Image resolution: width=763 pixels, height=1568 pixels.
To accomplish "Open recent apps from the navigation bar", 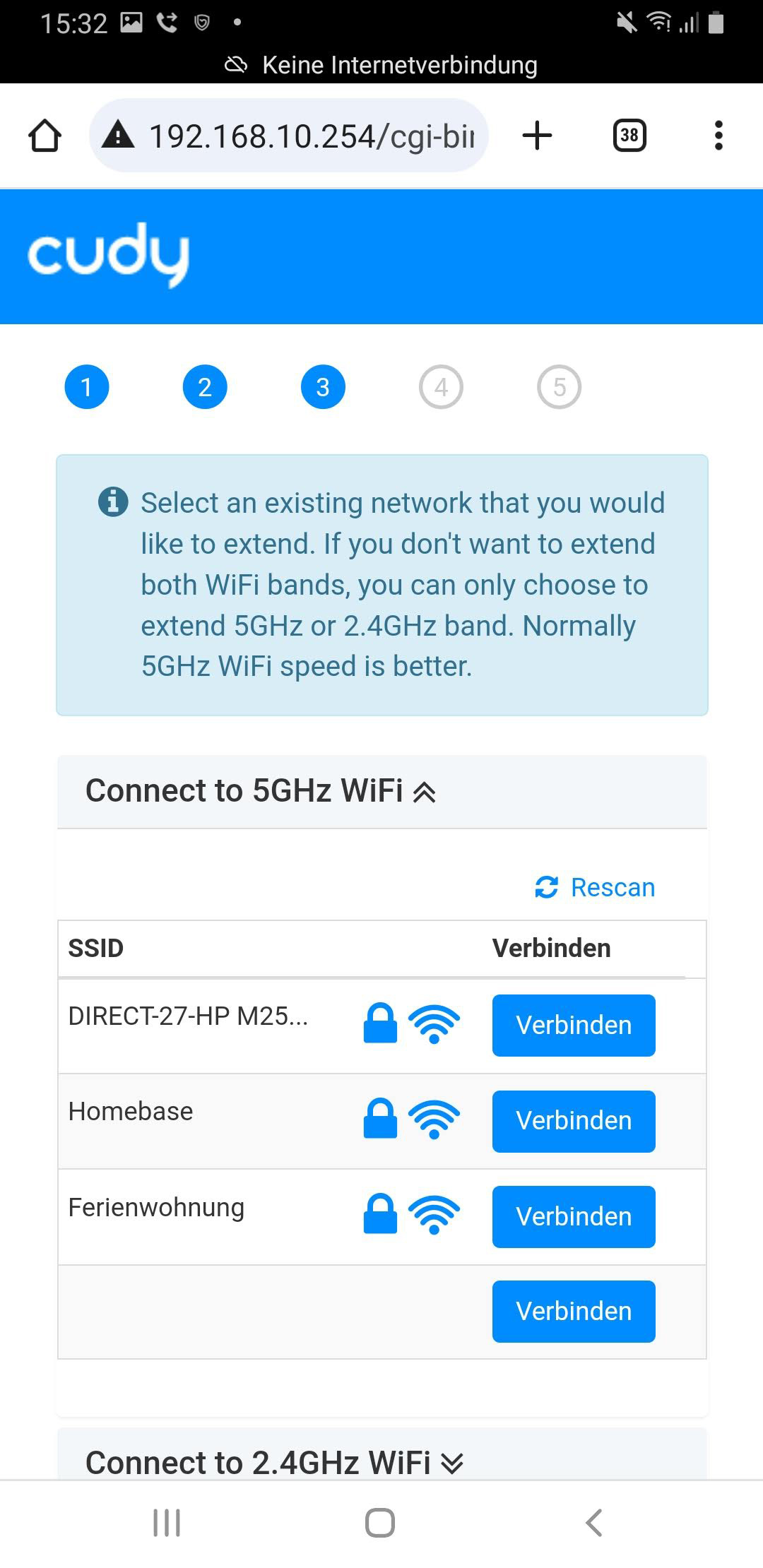I will [x=167, y=1522].
